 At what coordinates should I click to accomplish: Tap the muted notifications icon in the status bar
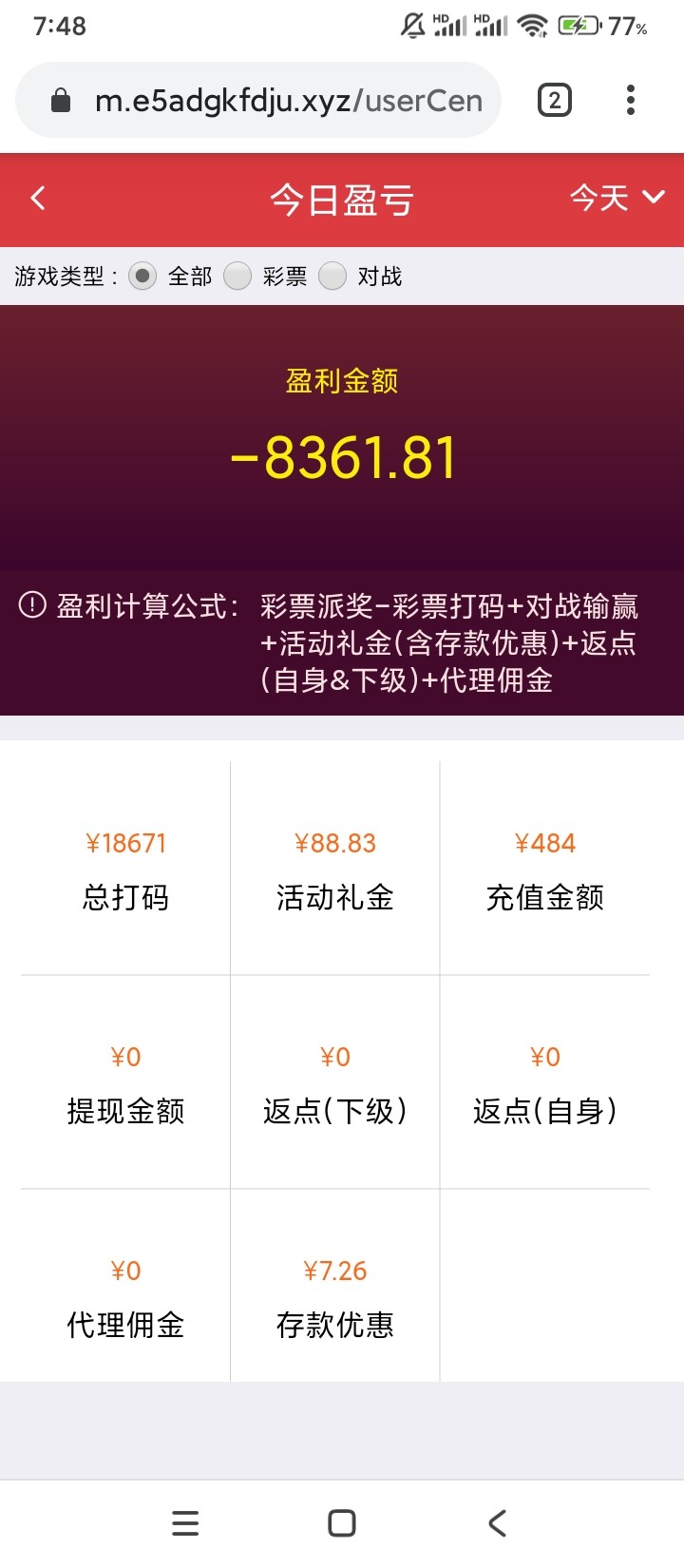pyautogui.click(x=414, y=26)
